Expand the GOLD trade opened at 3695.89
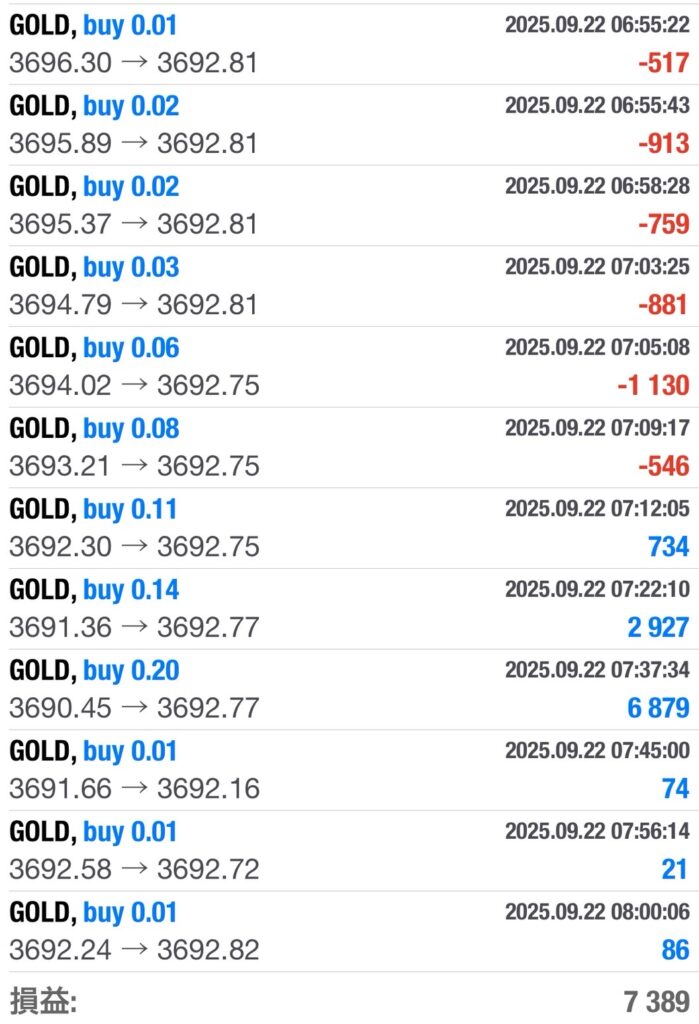The image size is (699, 1024). [x=349, y=125]
